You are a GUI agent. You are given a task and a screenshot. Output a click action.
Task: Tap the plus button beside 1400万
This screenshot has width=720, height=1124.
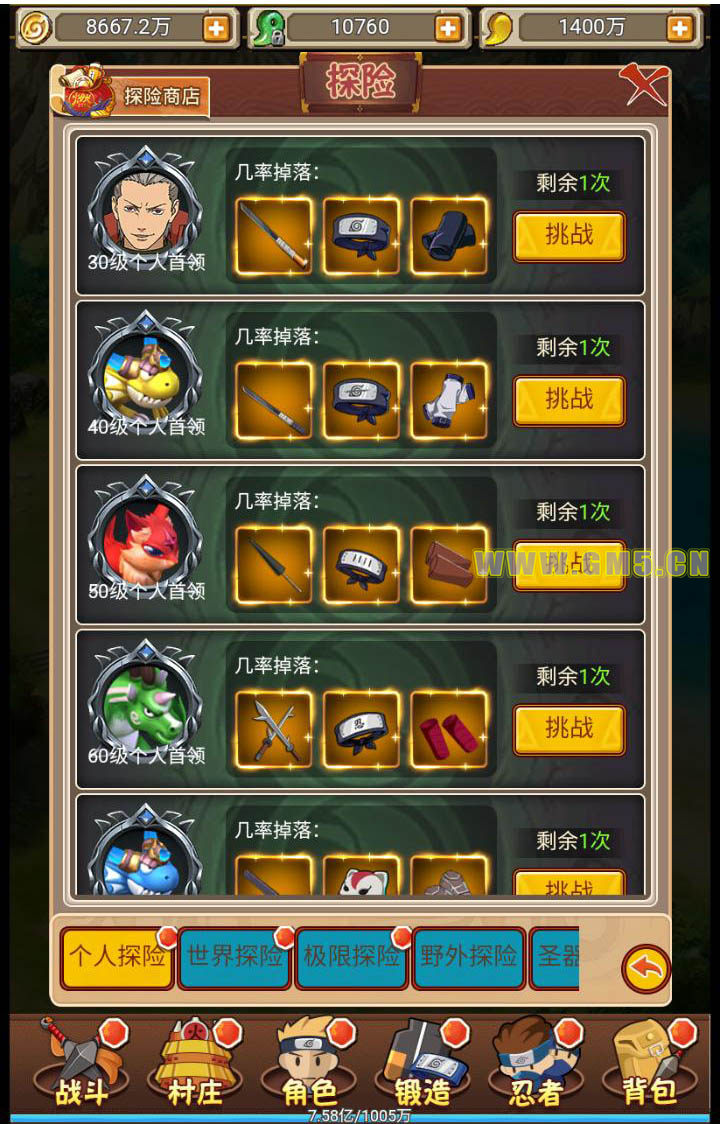click(x=680, y=28)
